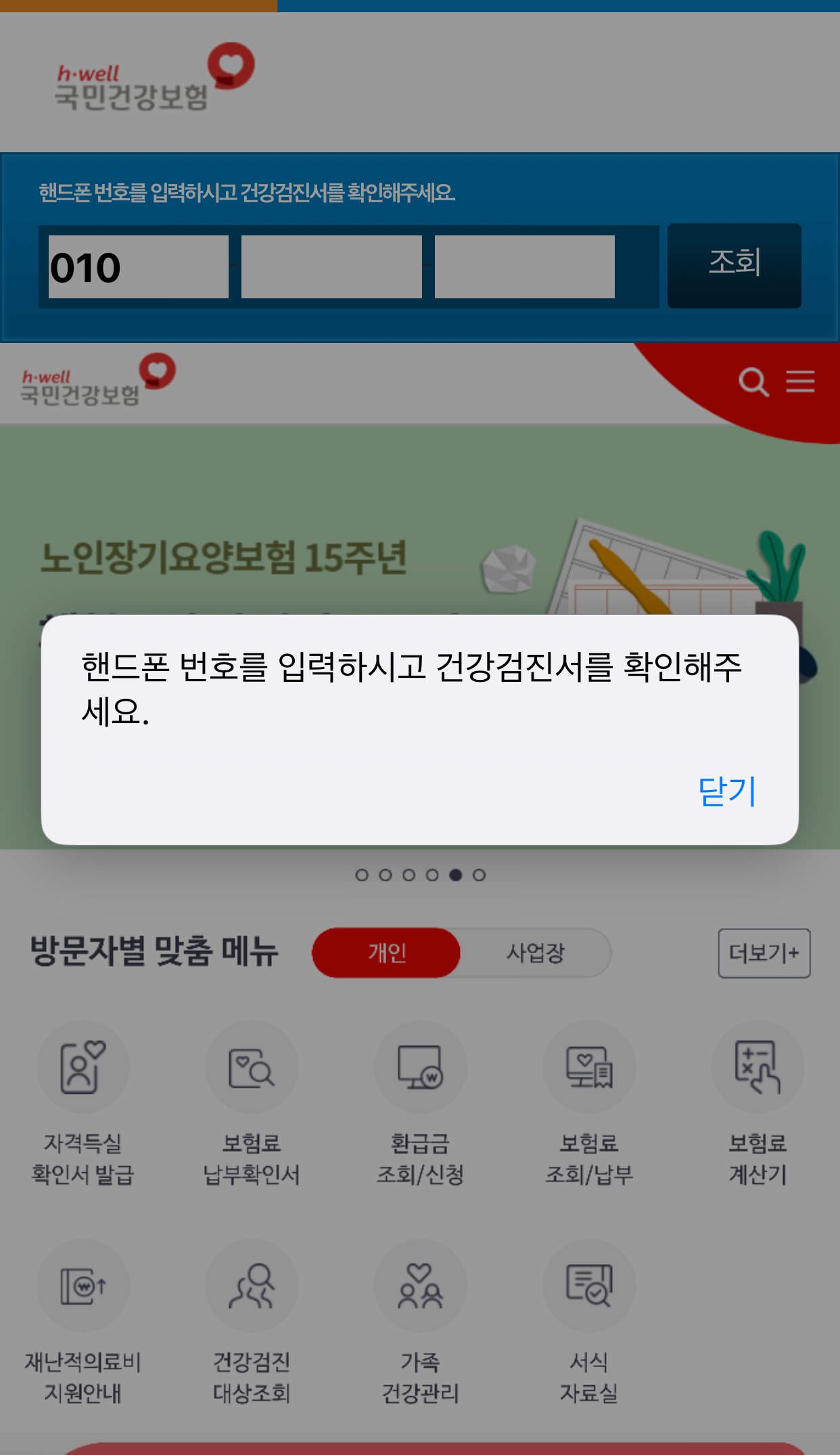The height and width of the screenshot is (1455, 840).
Task: Open 건강검진 대상조회
Action: click(x=252, y=1321)
